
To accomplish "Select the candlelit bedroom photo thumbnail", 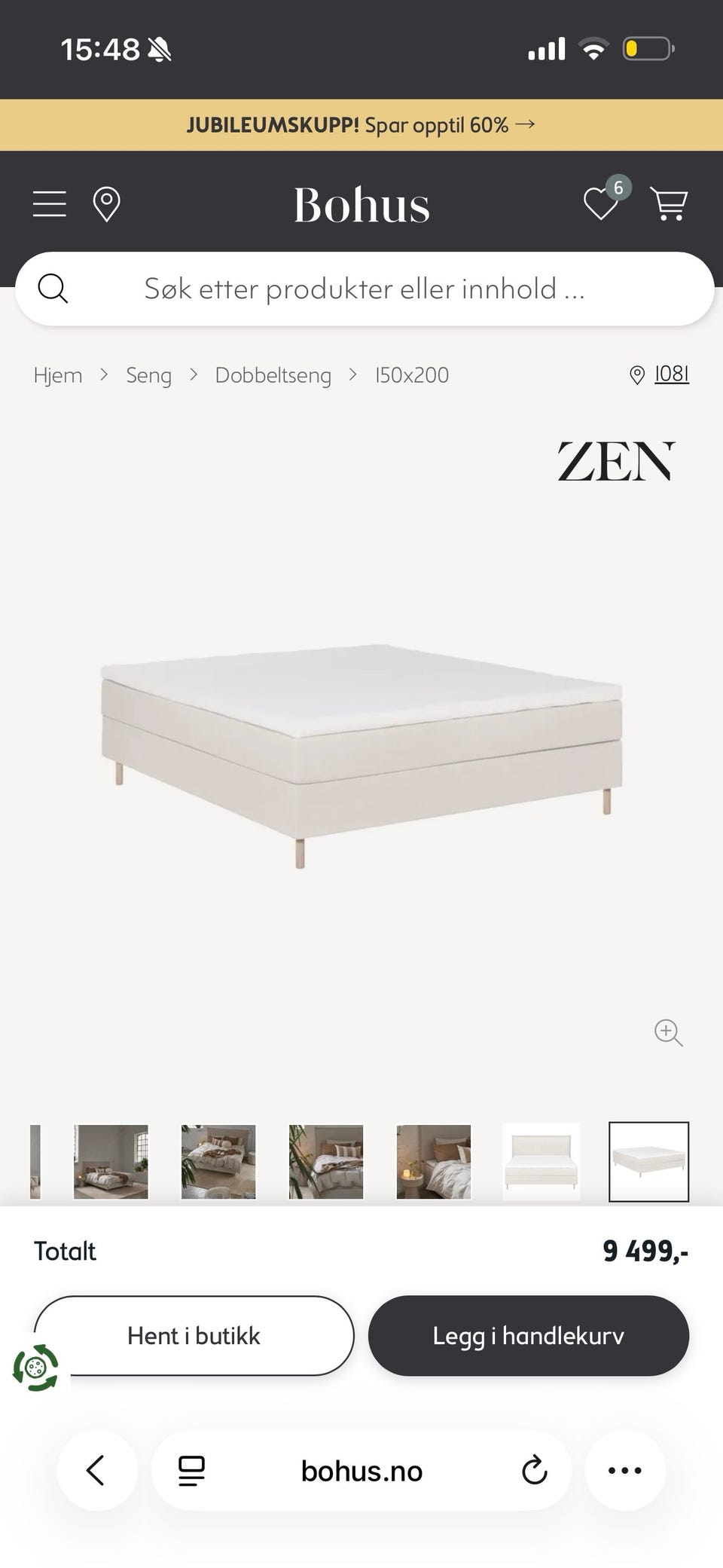I will pos(434,1162).
